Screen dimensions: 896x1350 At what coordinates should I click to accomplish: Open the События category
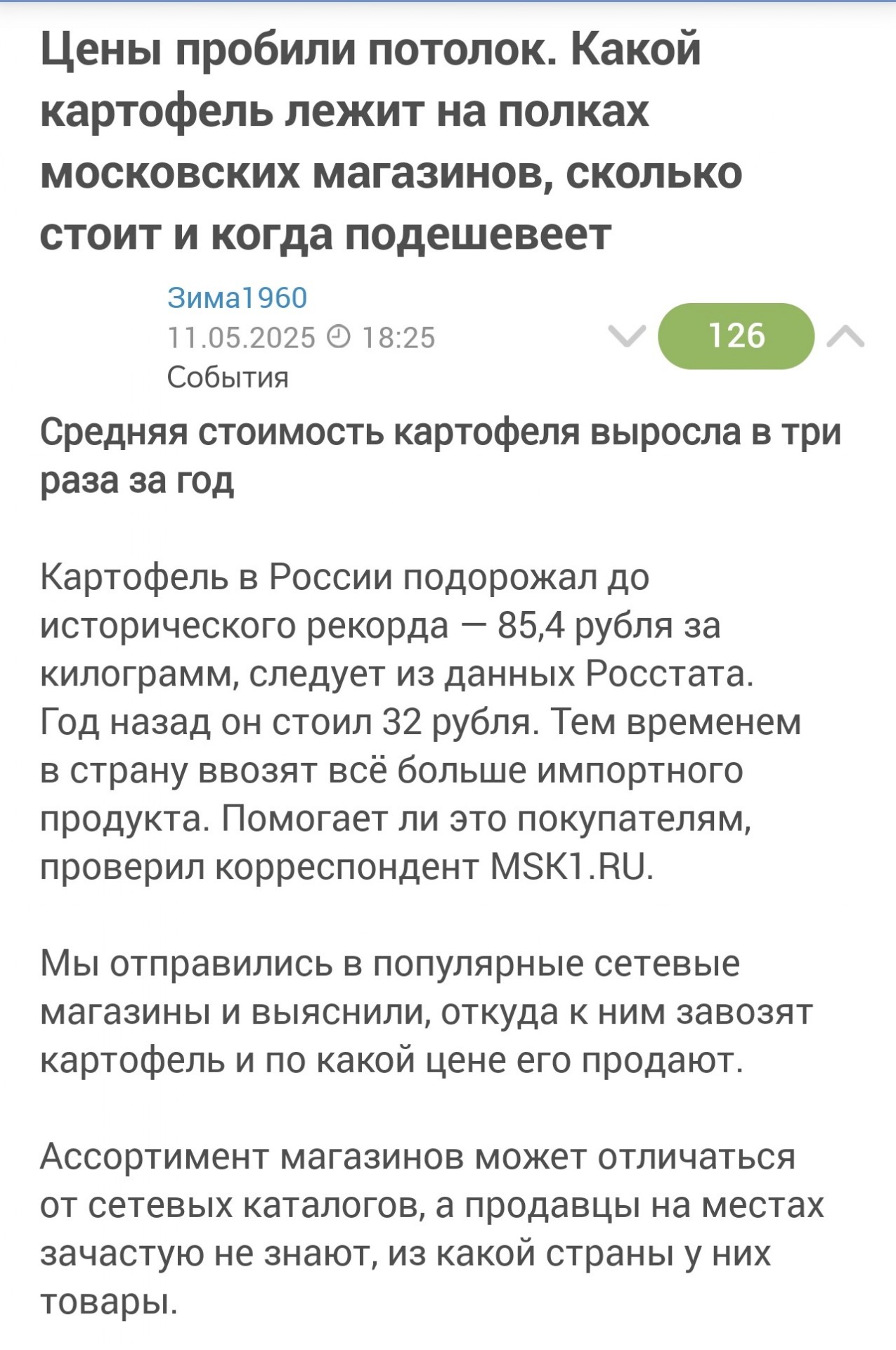(x=228, y=378)
